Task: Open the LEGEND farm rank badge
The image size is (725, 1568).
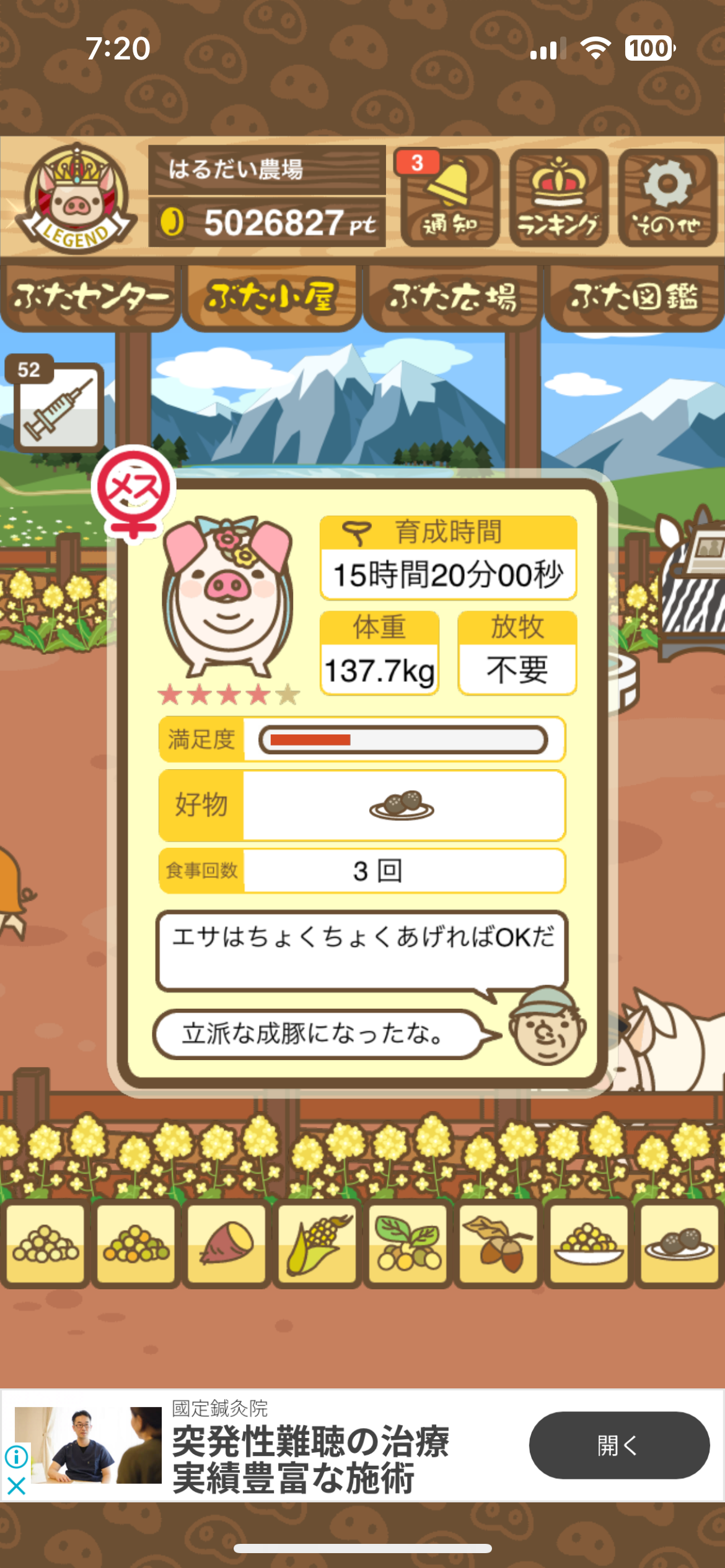Action: point(76,198)
